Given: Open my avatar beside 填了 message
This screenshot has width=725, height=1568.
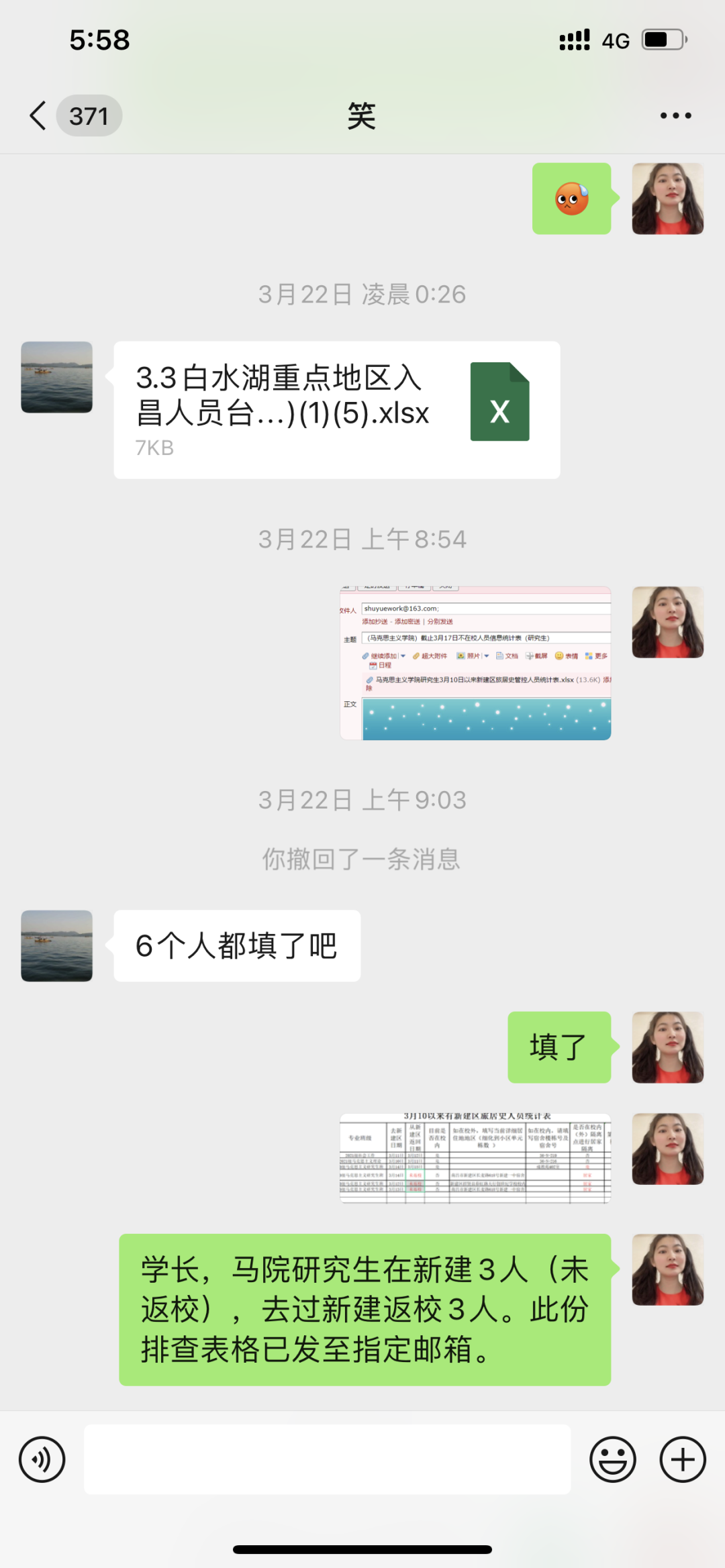Looking at the screenshot, I should coord(667,1047).
